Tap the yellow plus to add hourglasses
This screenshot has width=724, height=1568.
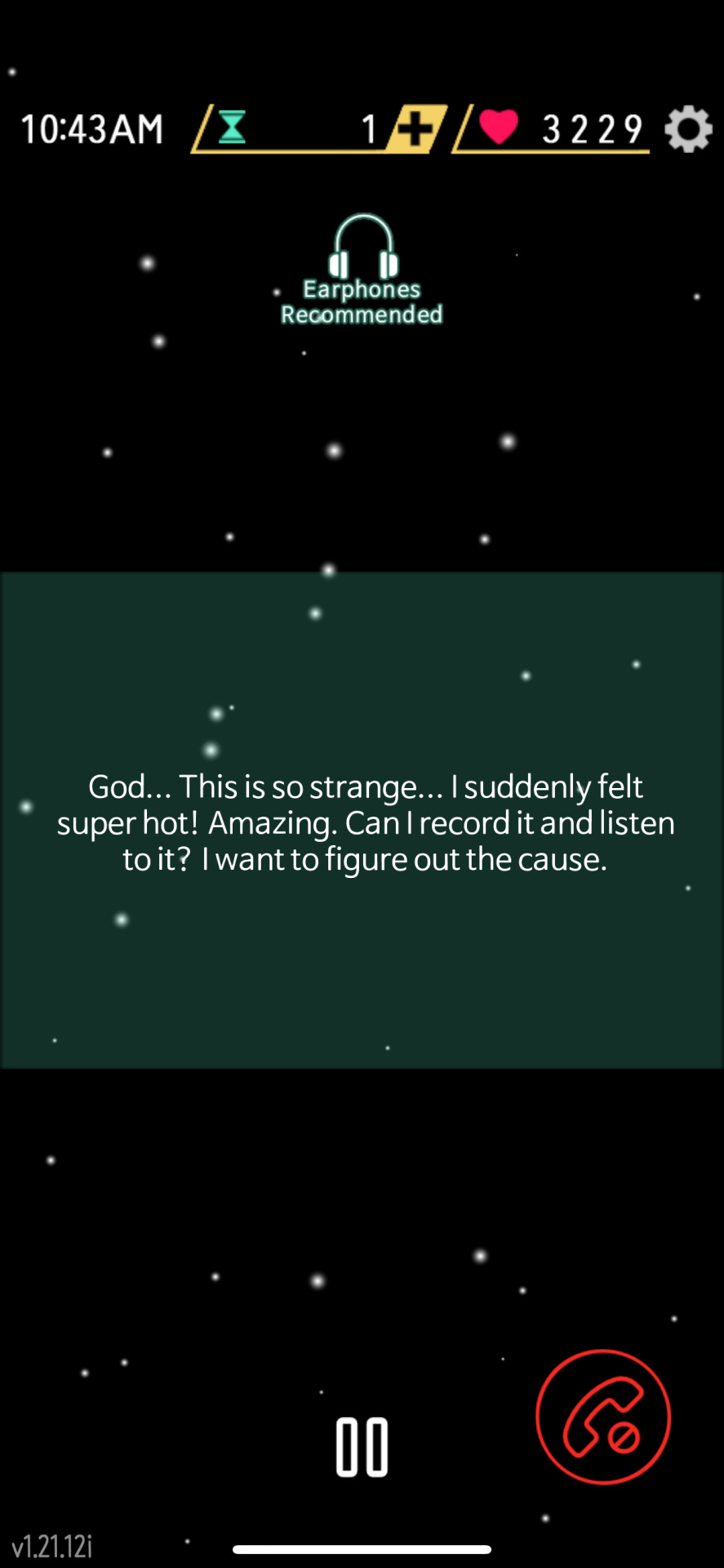coord(416,129)
